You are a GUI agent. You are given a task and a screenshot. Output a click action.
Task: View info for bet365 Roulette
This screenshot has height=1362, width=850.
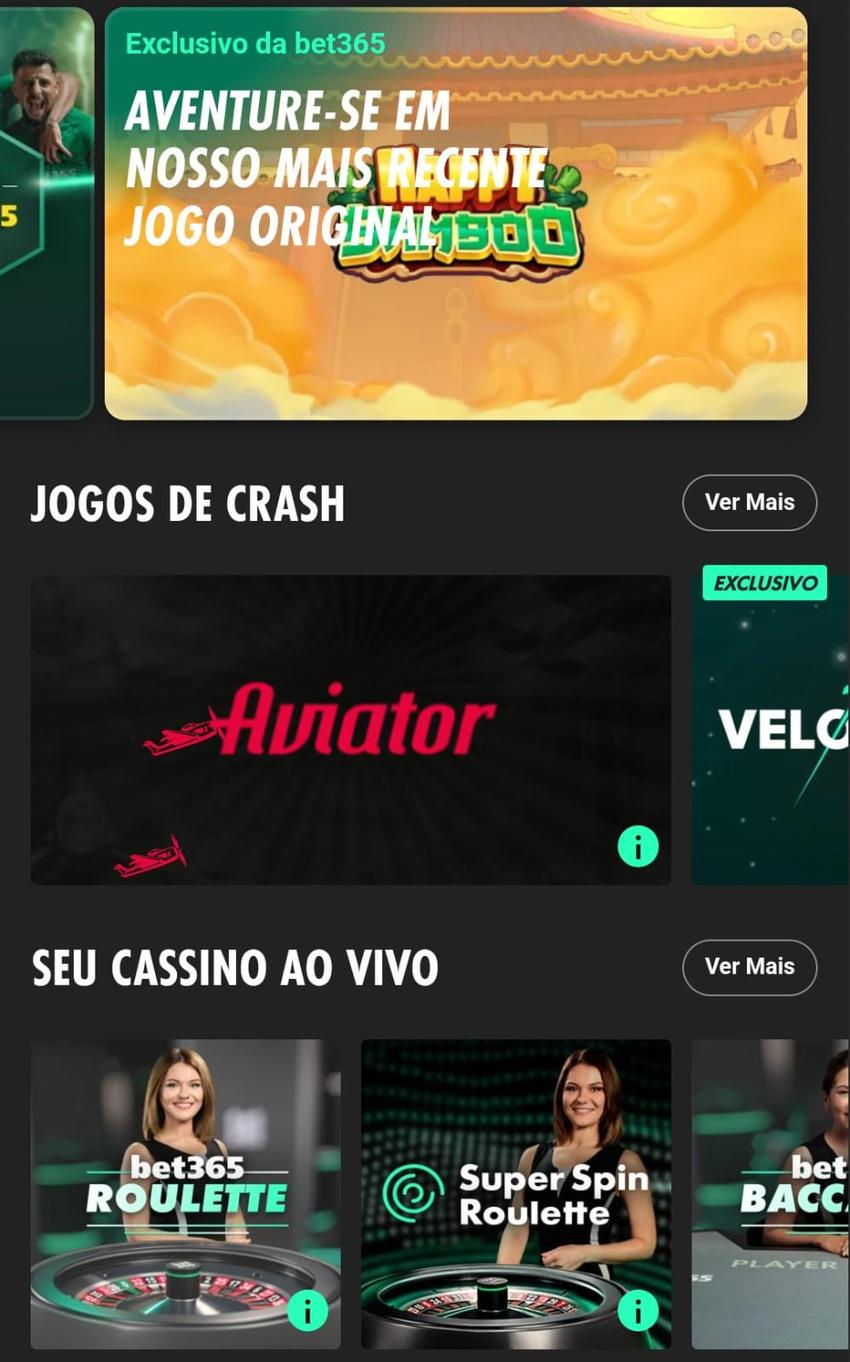pyautogui.click(x=306, y=1308)
